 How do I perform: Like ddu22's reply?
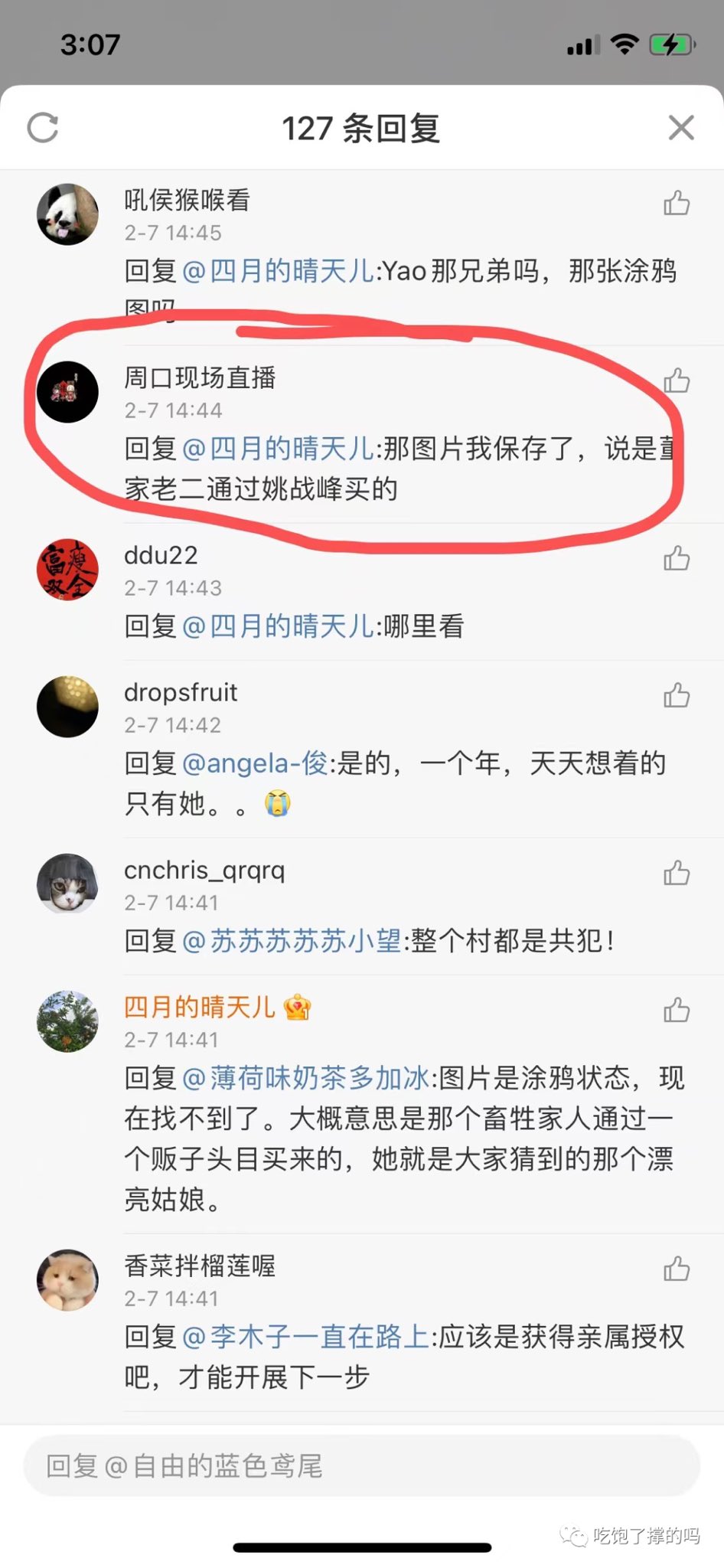pyautogui.click(x=677, y=558)
